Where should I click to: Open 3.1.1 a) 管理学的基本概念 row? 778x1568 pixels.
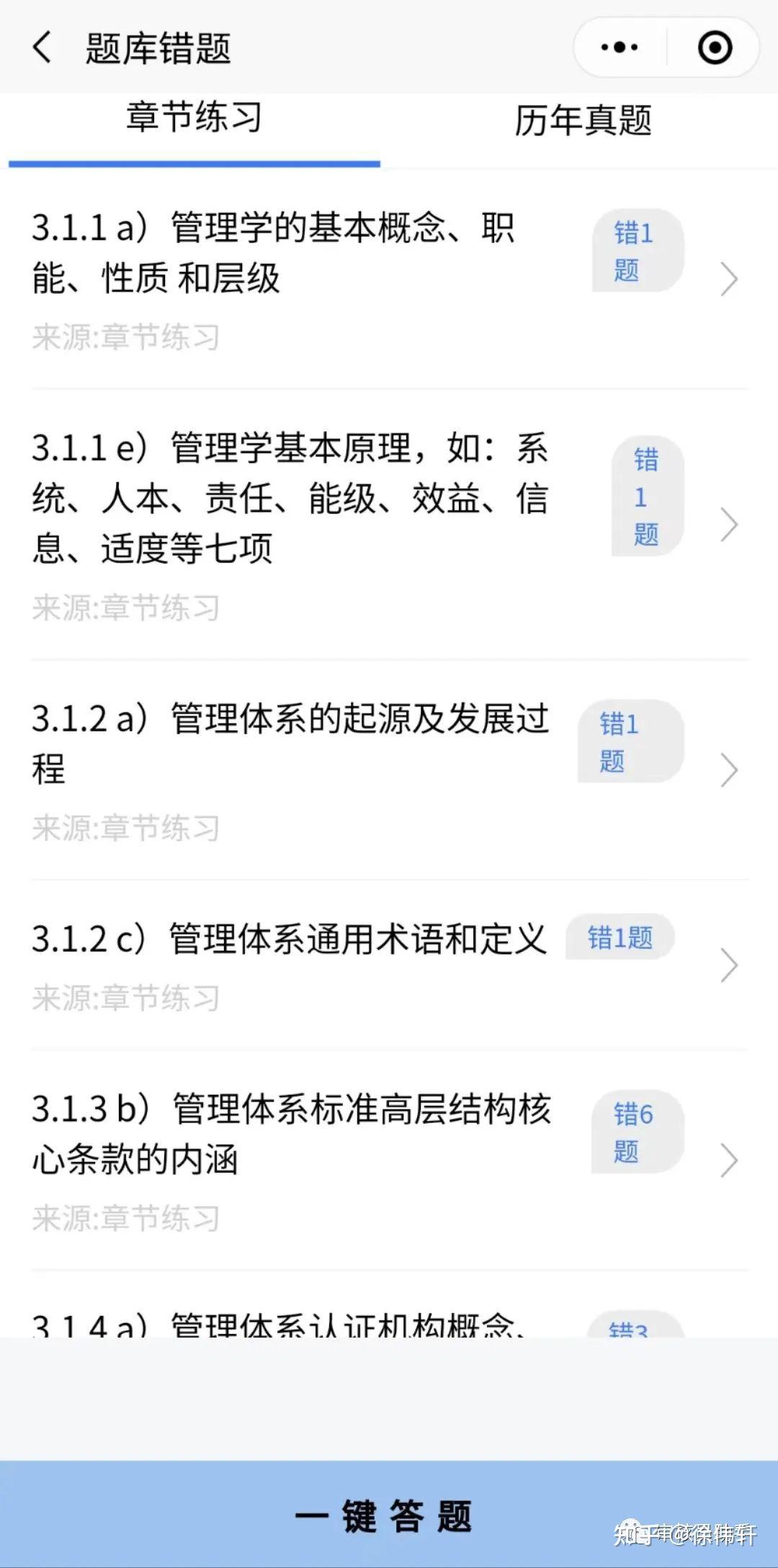point(389,279)
